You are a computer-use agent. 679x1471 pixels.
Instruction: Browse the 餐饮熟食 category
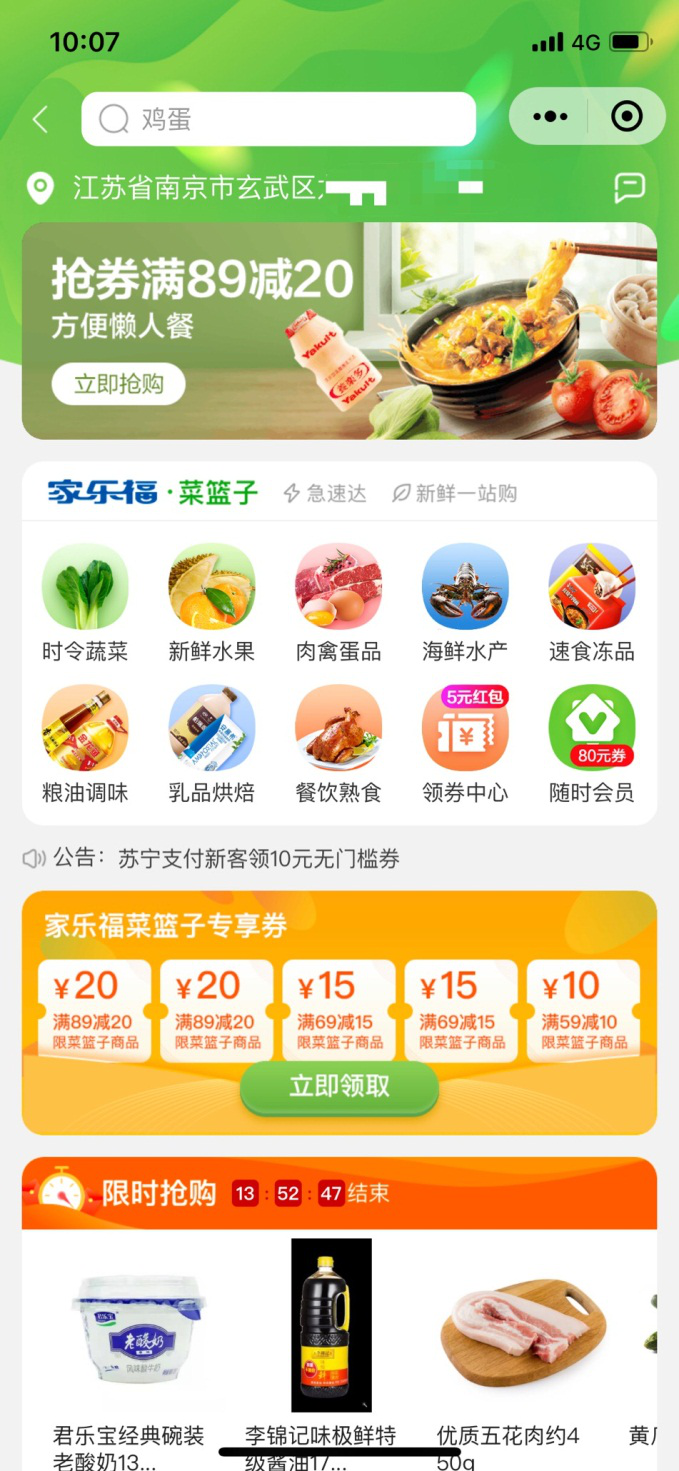pyautogui.click(x=338, y=744)
